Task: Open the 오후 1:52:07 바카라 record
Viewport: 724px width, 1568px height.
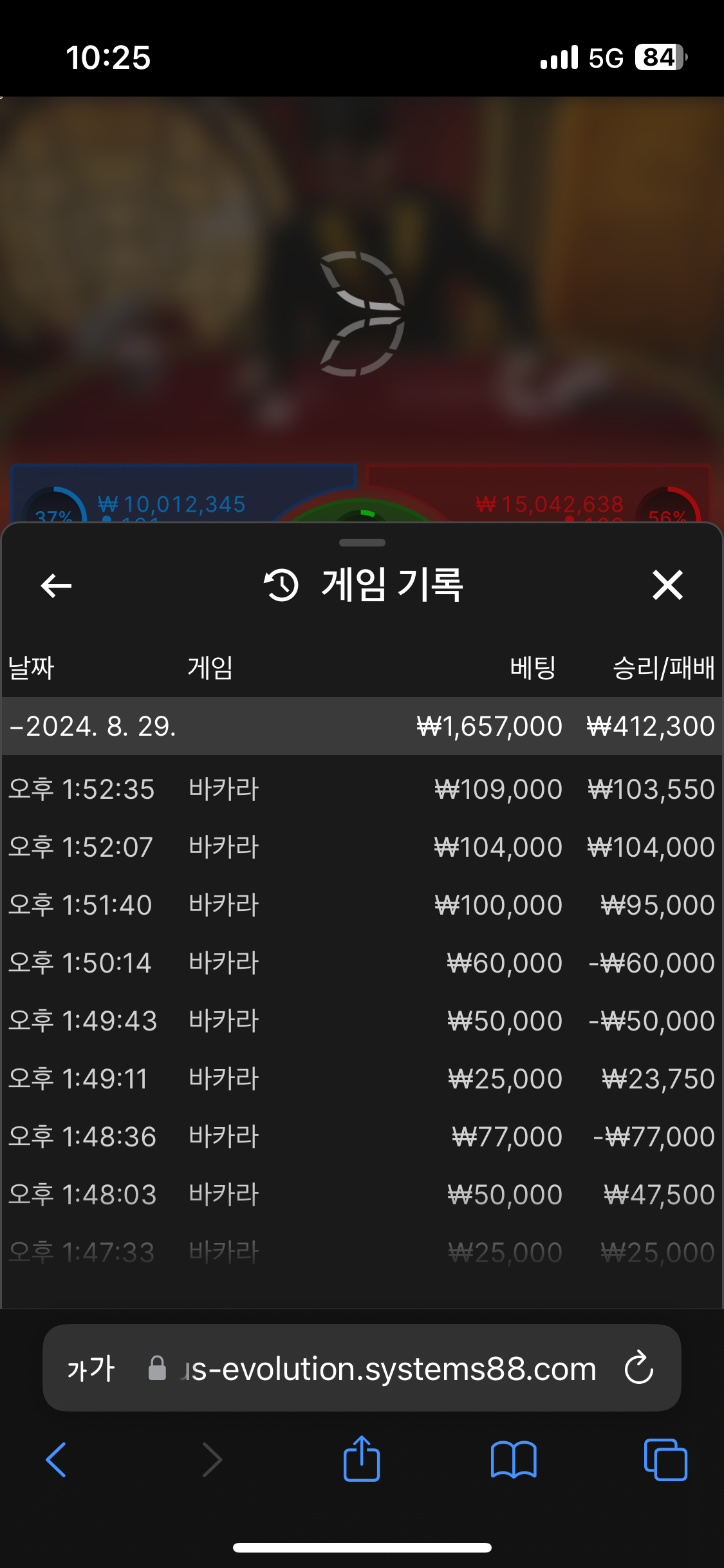Action: click(x=362, y=847)
